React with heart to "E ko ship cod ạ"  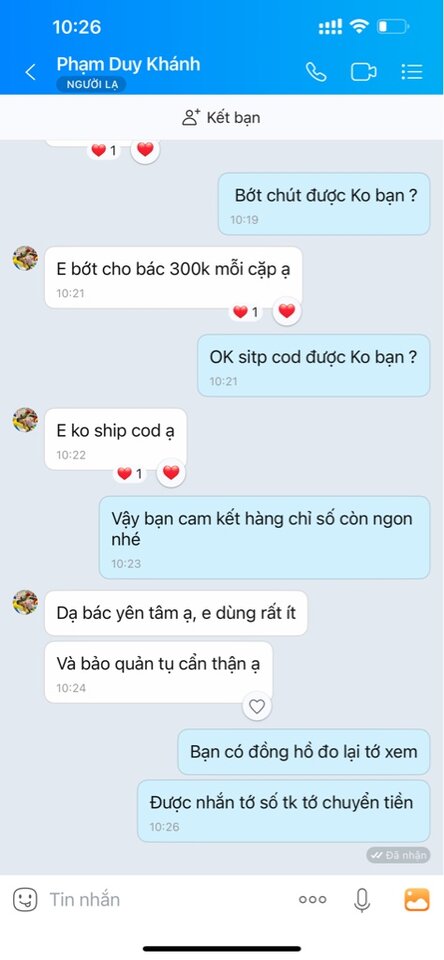[171, 473]
